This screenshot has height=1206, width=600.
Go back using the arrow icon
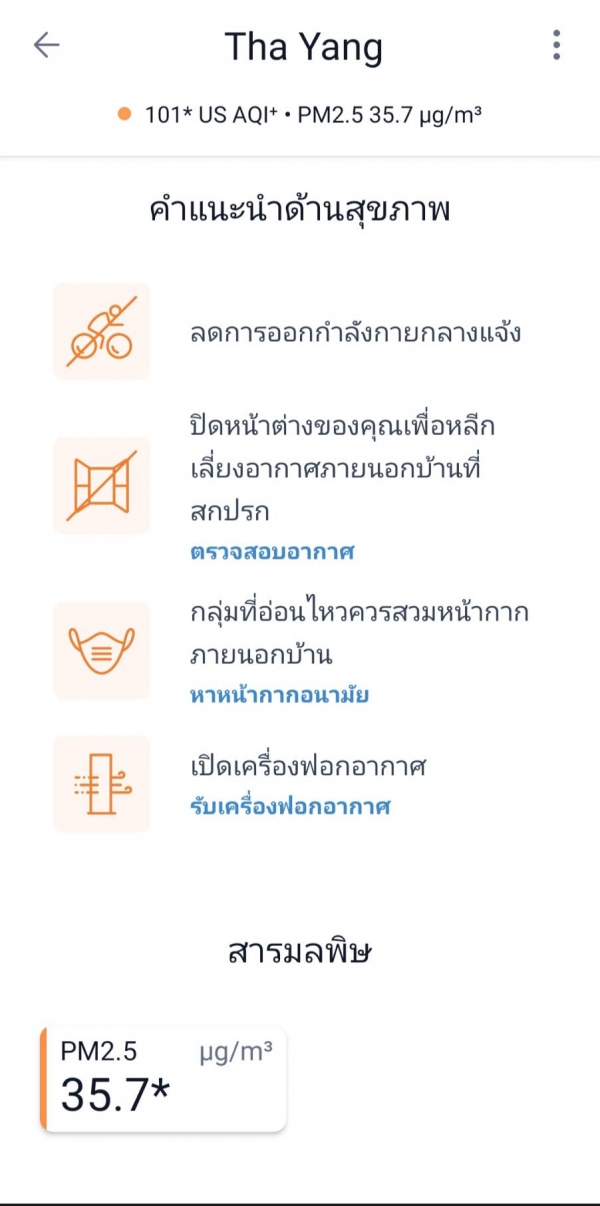coord(47,45)
